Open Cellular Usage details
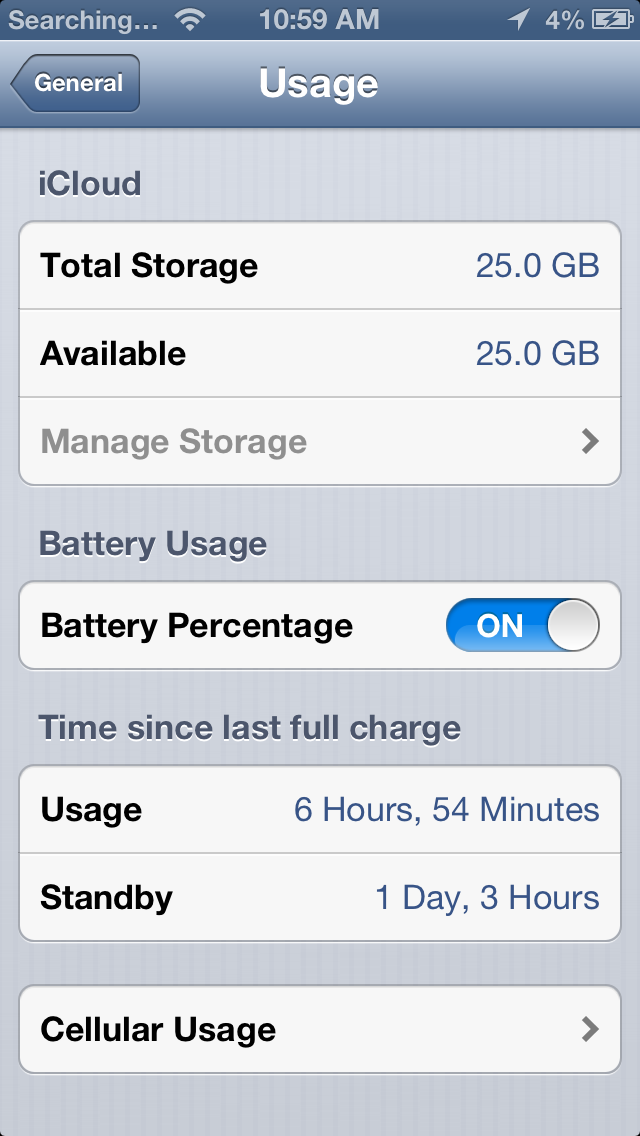The width and height of the screenshot is (640, 1136). [320, 1030]
